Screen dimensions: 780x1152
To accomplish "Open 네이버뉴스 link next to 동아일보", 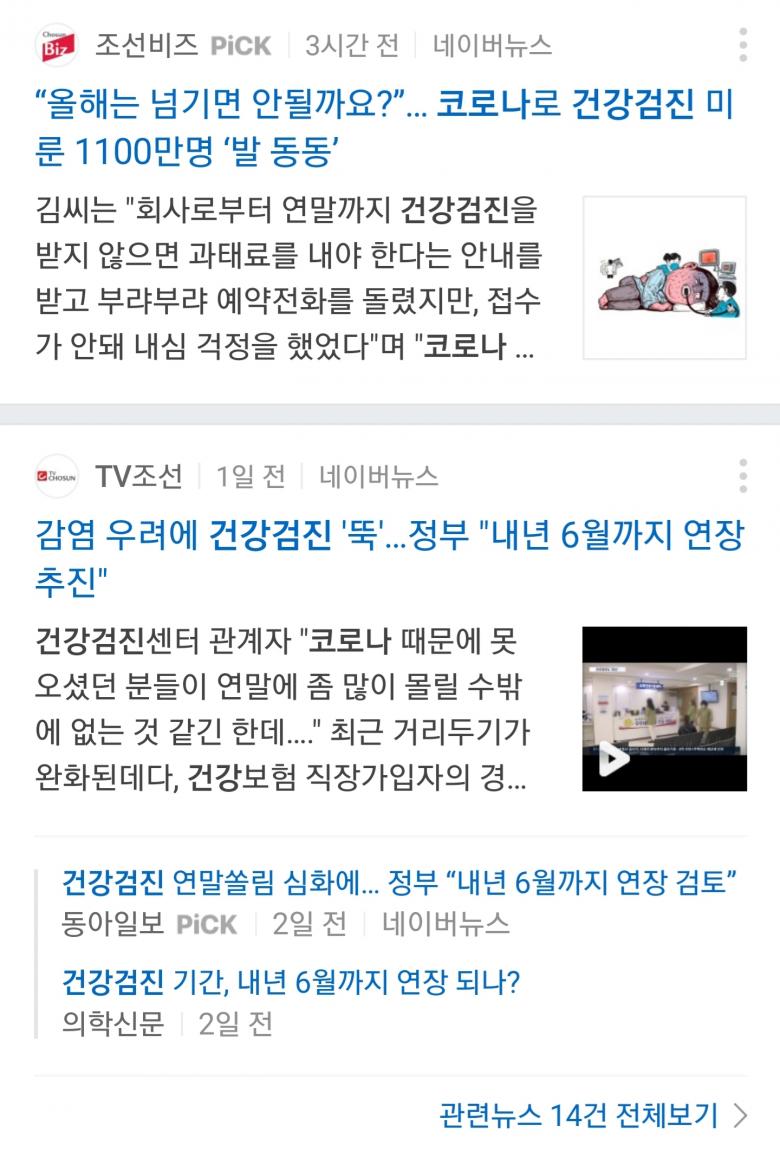I will [x=446, y=924].
